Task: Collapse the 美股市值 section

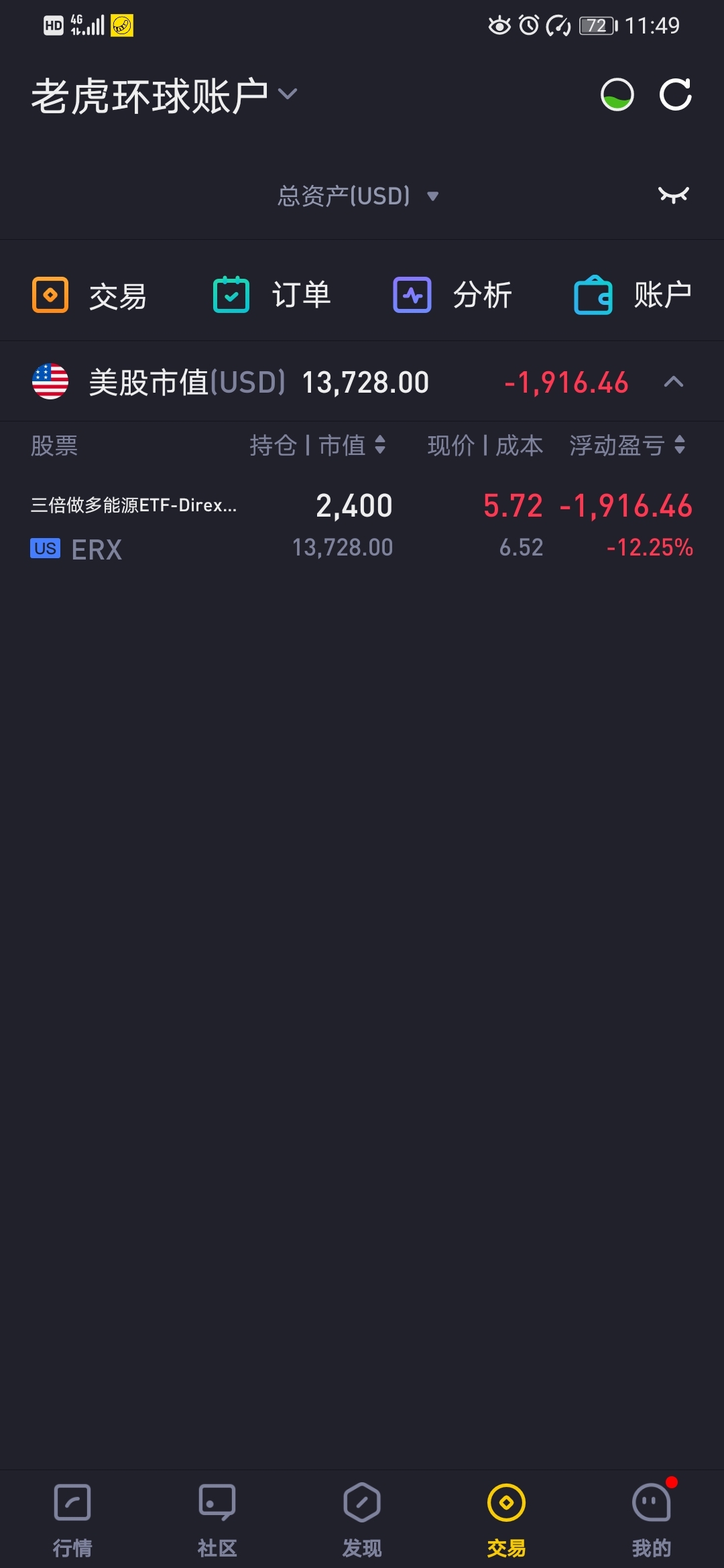Action: pos(674,382)
